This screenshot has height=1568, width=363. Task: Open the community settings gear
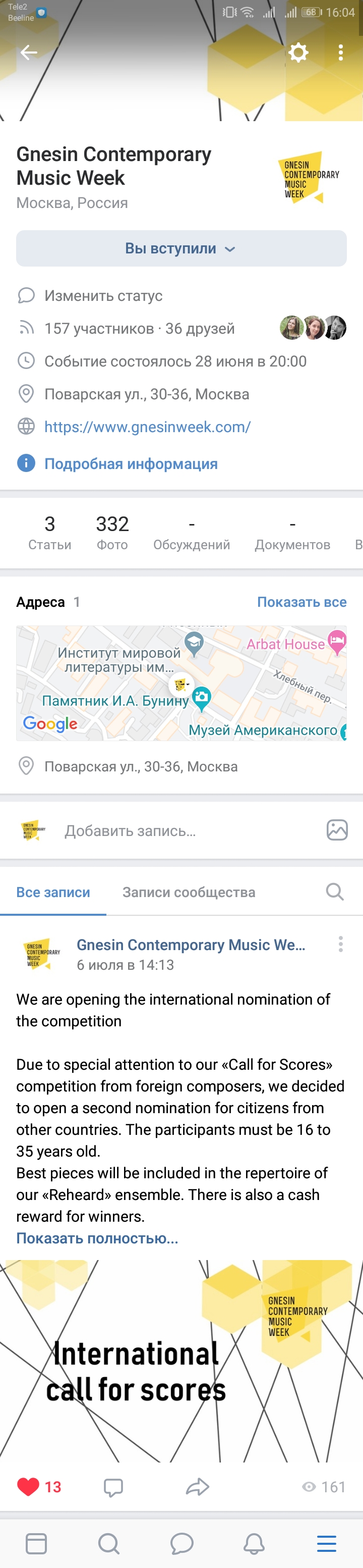[298, 53]
